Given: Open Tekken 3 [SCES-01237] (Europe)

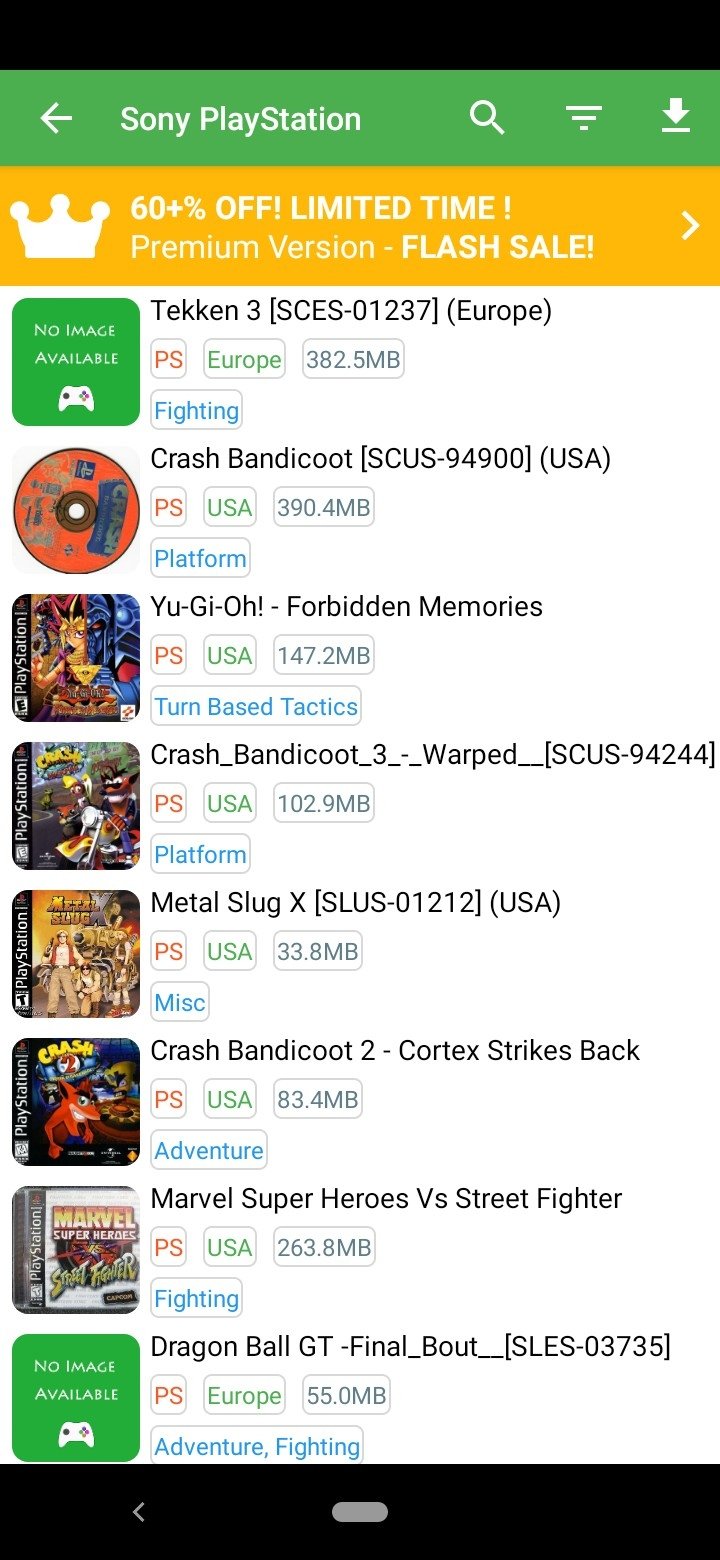Looking at the screenshot, I should [360, 362].
